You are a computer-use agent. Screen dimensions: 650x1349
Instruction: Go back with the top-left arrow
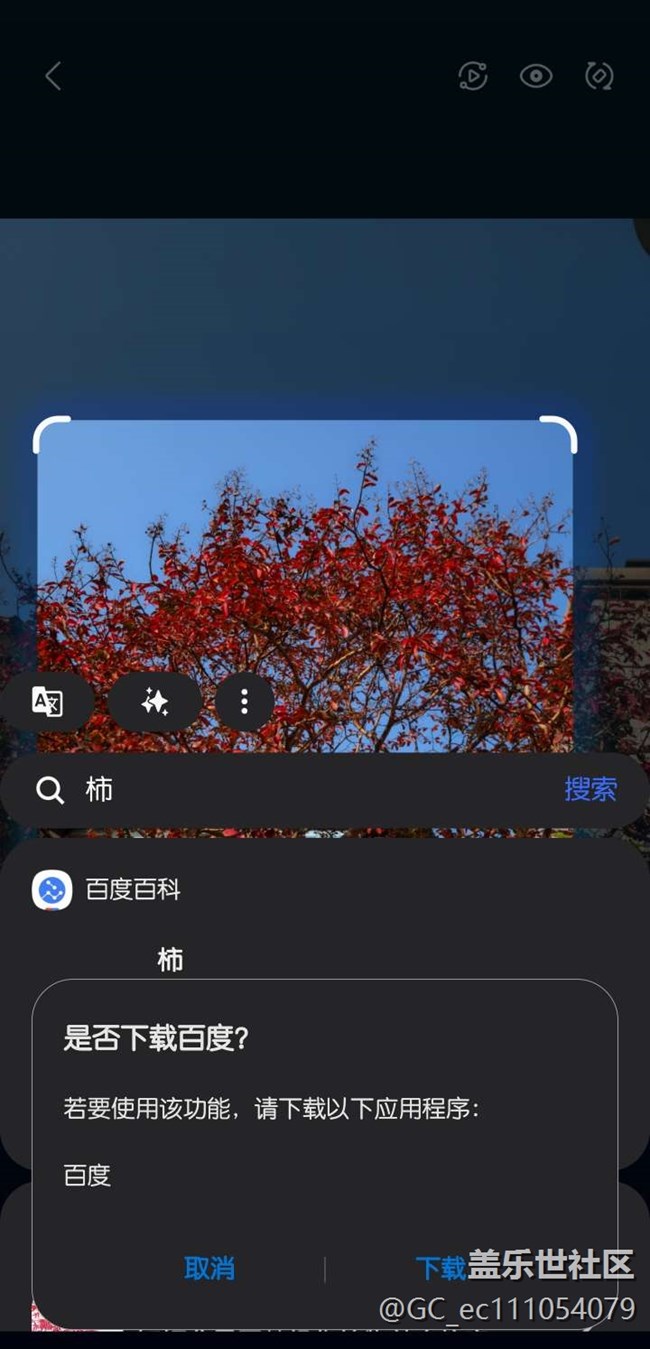[53, 76]
